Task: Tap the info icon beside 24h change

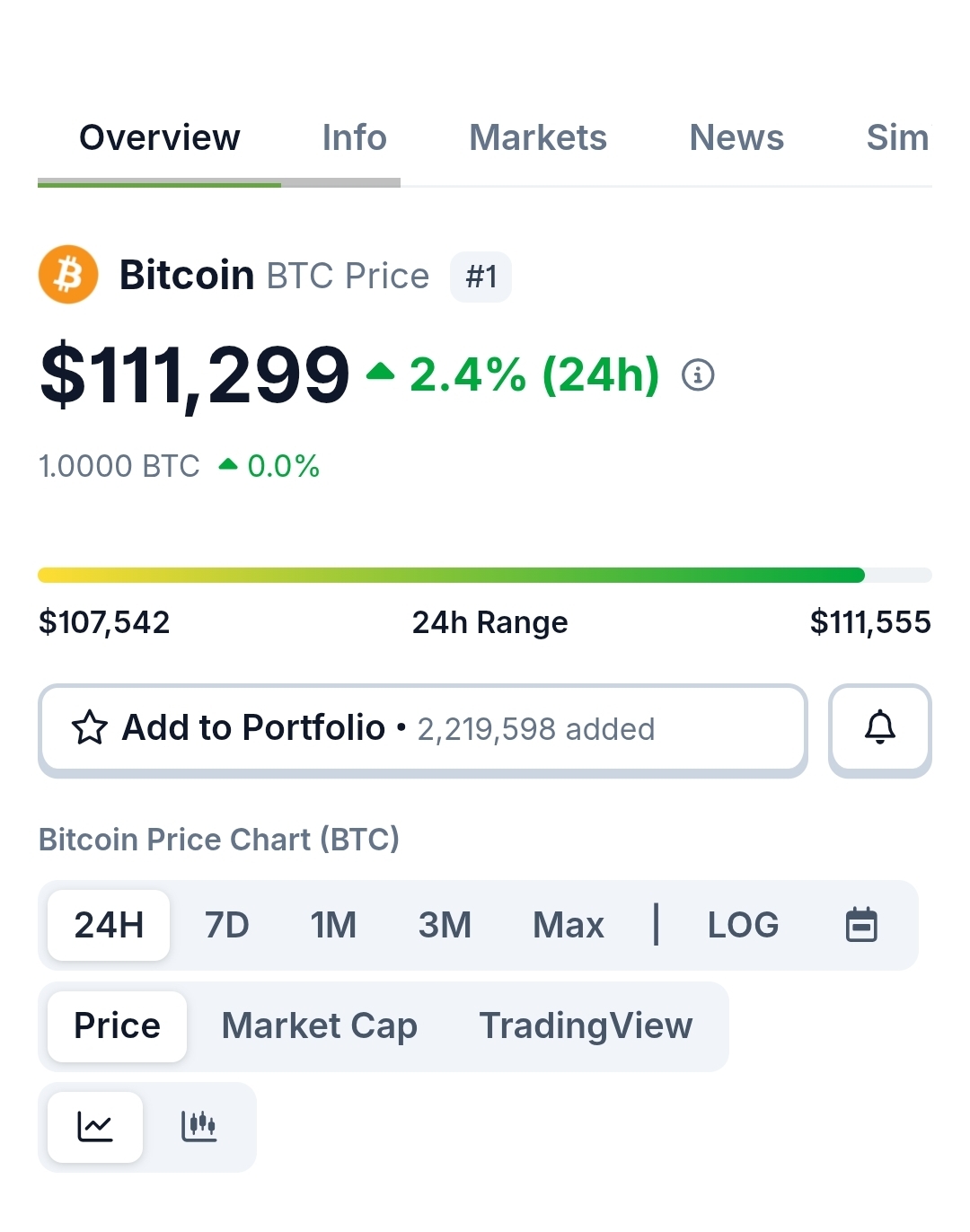Action: pyautogui.click(x=698, y=374)
